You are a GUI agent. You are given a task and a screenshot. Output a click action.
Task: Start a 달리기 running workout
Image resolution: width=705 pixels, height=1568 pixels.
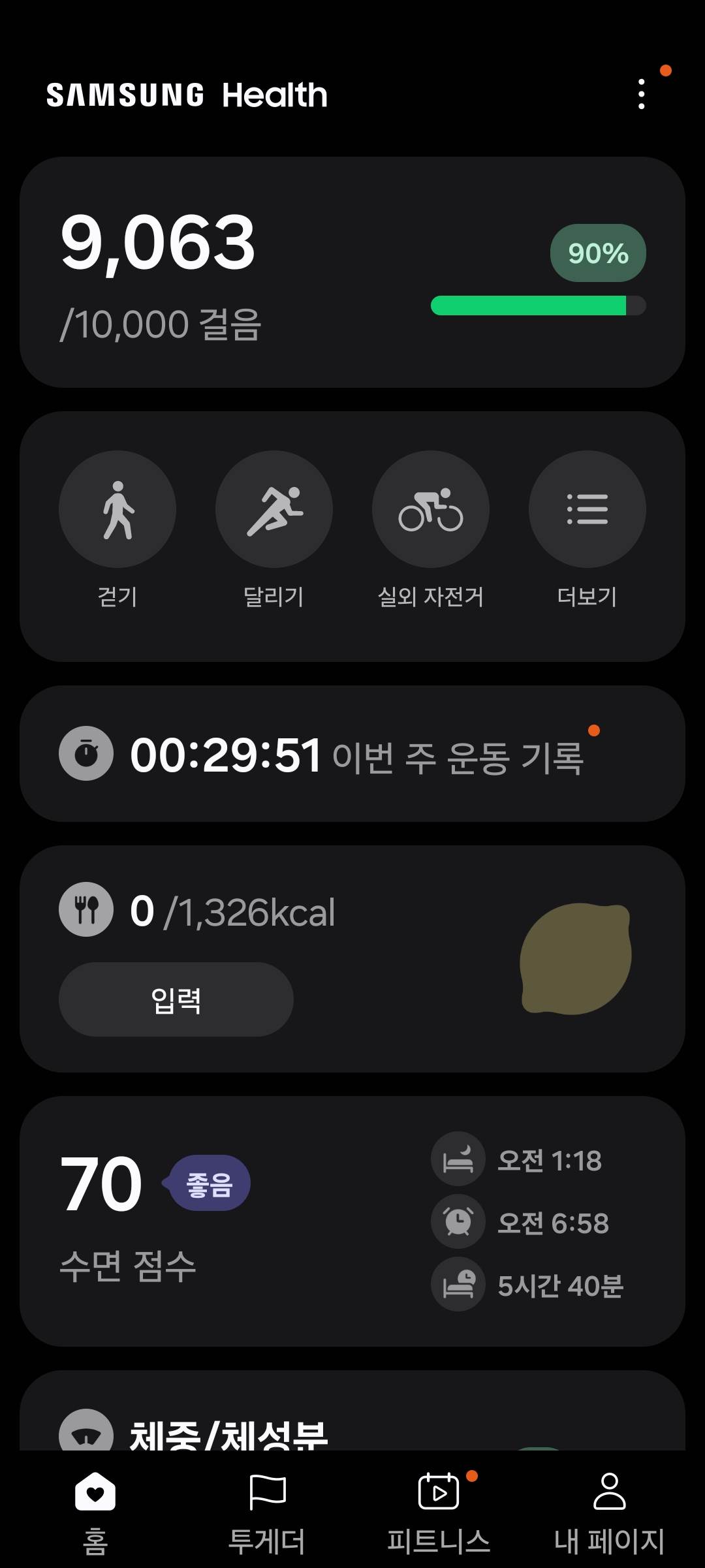[x=274, y=509]
